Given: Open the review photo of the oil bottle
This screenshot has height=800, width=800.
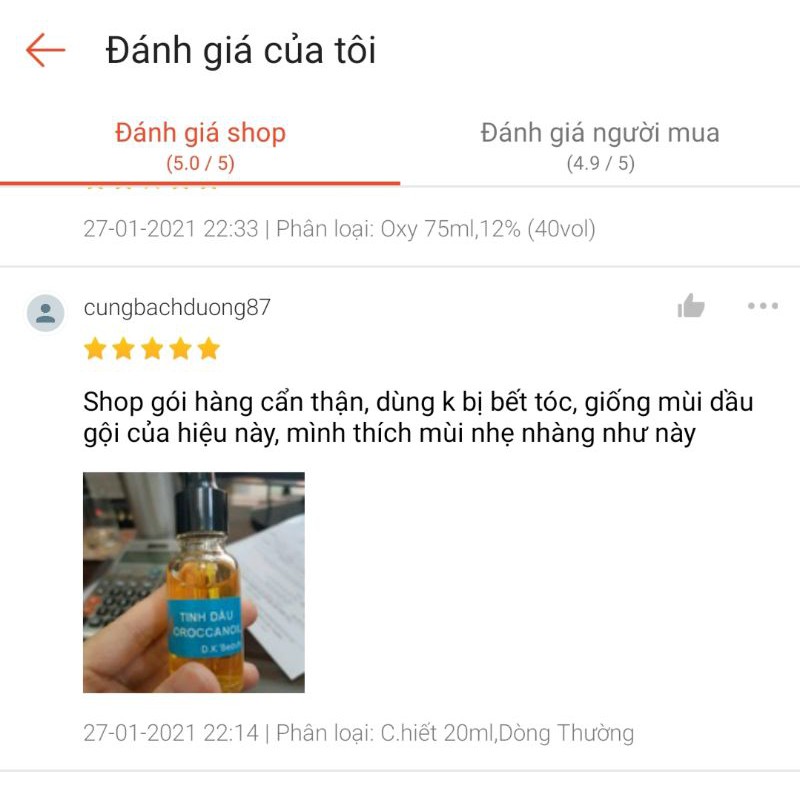Looking at the screenshot, I should click(194, 583).
